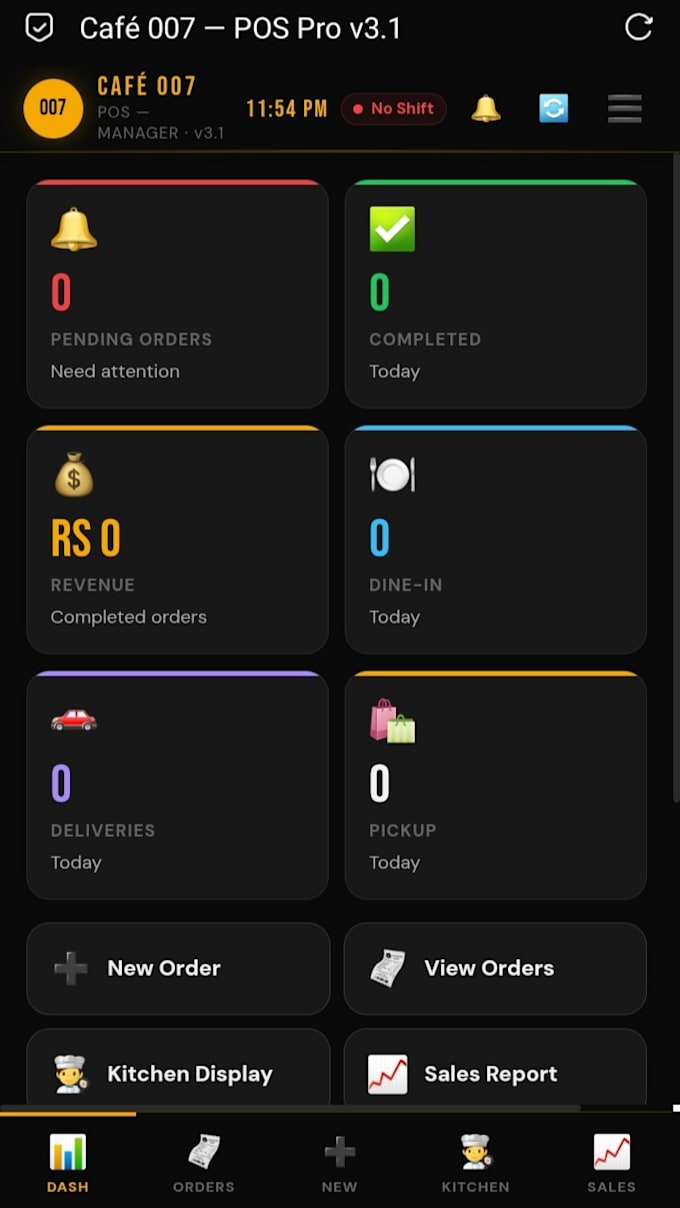
Task: Open the Dine-In card
Action: [x=495, y=540]
